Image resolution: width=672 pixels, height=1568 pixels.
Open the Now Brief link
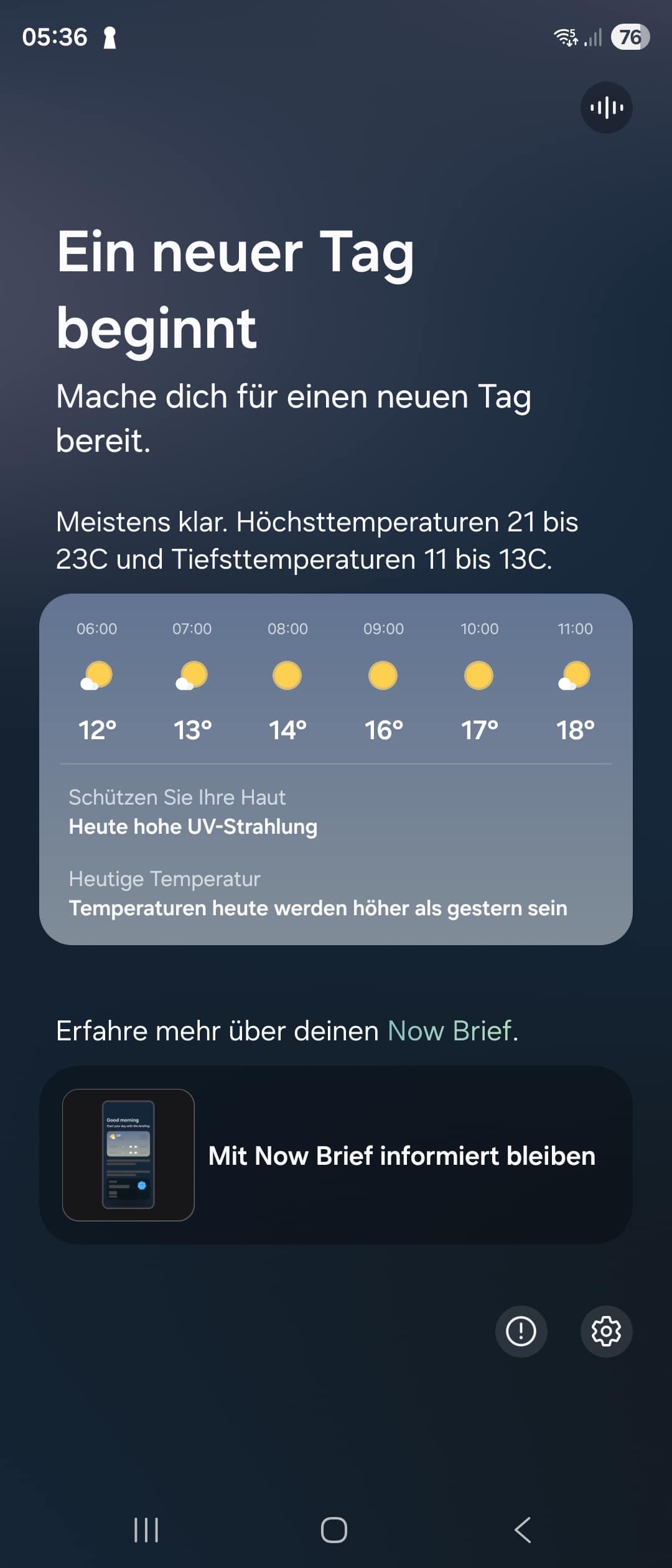[450, 1031]
